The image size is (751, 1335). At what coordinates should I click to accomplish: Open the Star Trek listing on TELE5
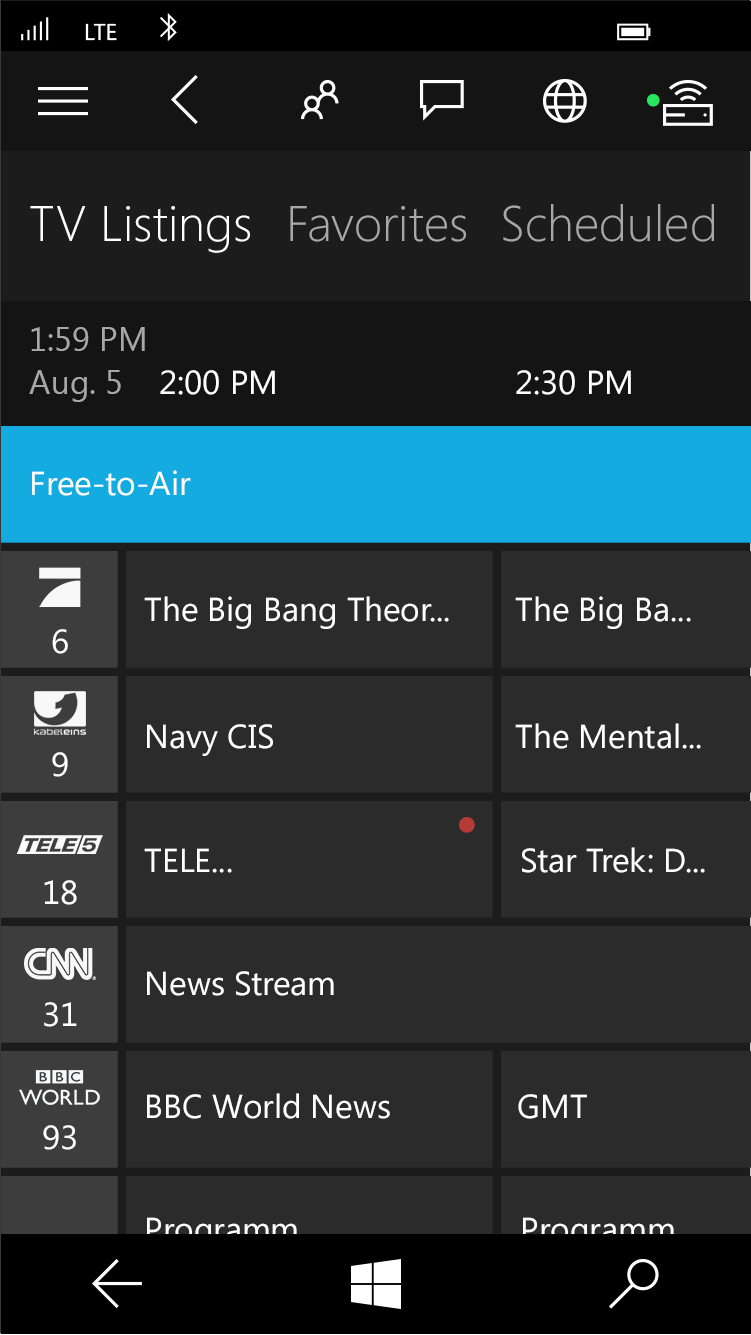[626, 860]
